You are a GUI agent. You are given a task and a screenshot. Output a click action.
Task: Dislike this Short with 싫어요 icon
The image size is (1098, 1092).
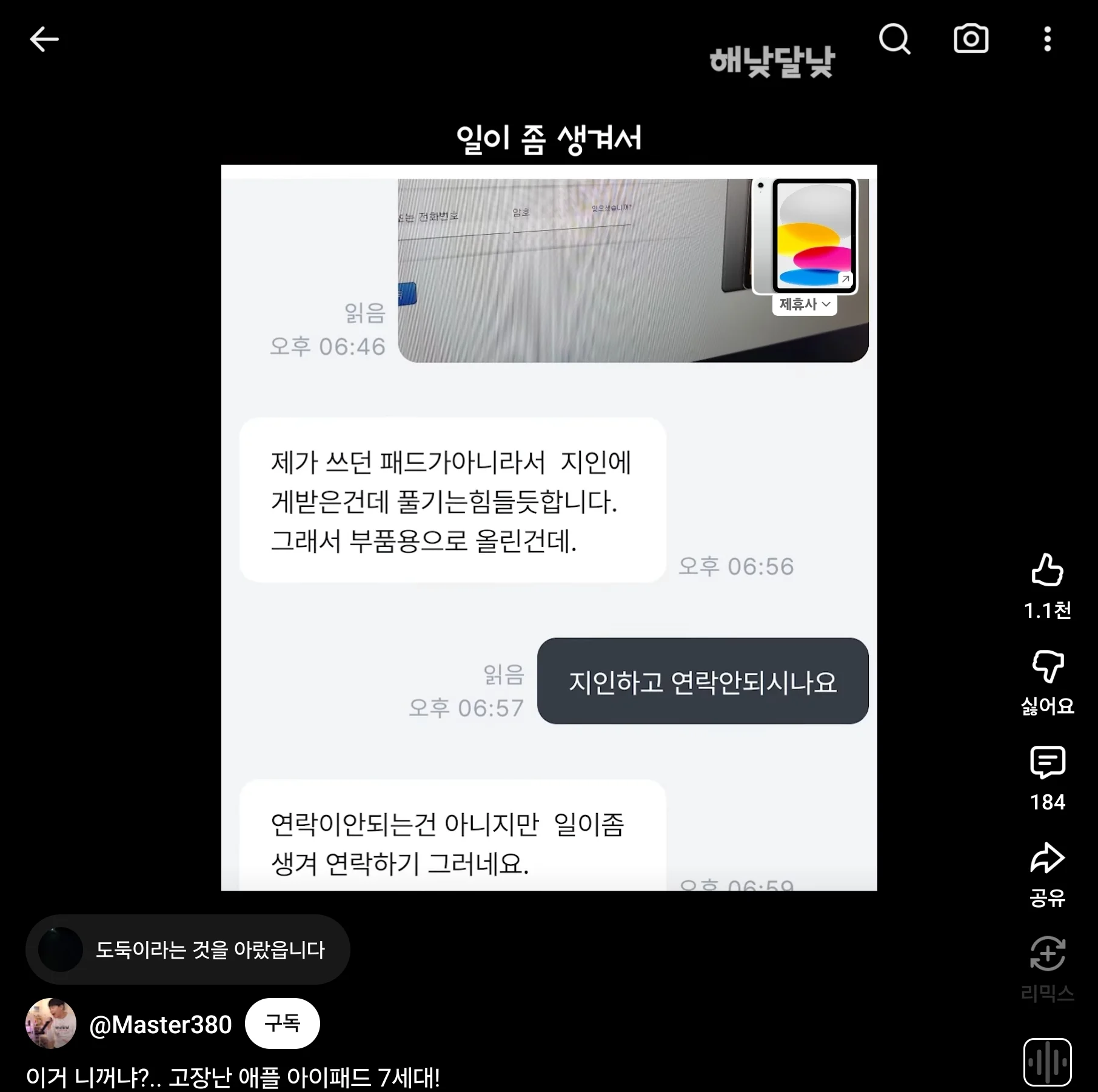(1047, 667)
